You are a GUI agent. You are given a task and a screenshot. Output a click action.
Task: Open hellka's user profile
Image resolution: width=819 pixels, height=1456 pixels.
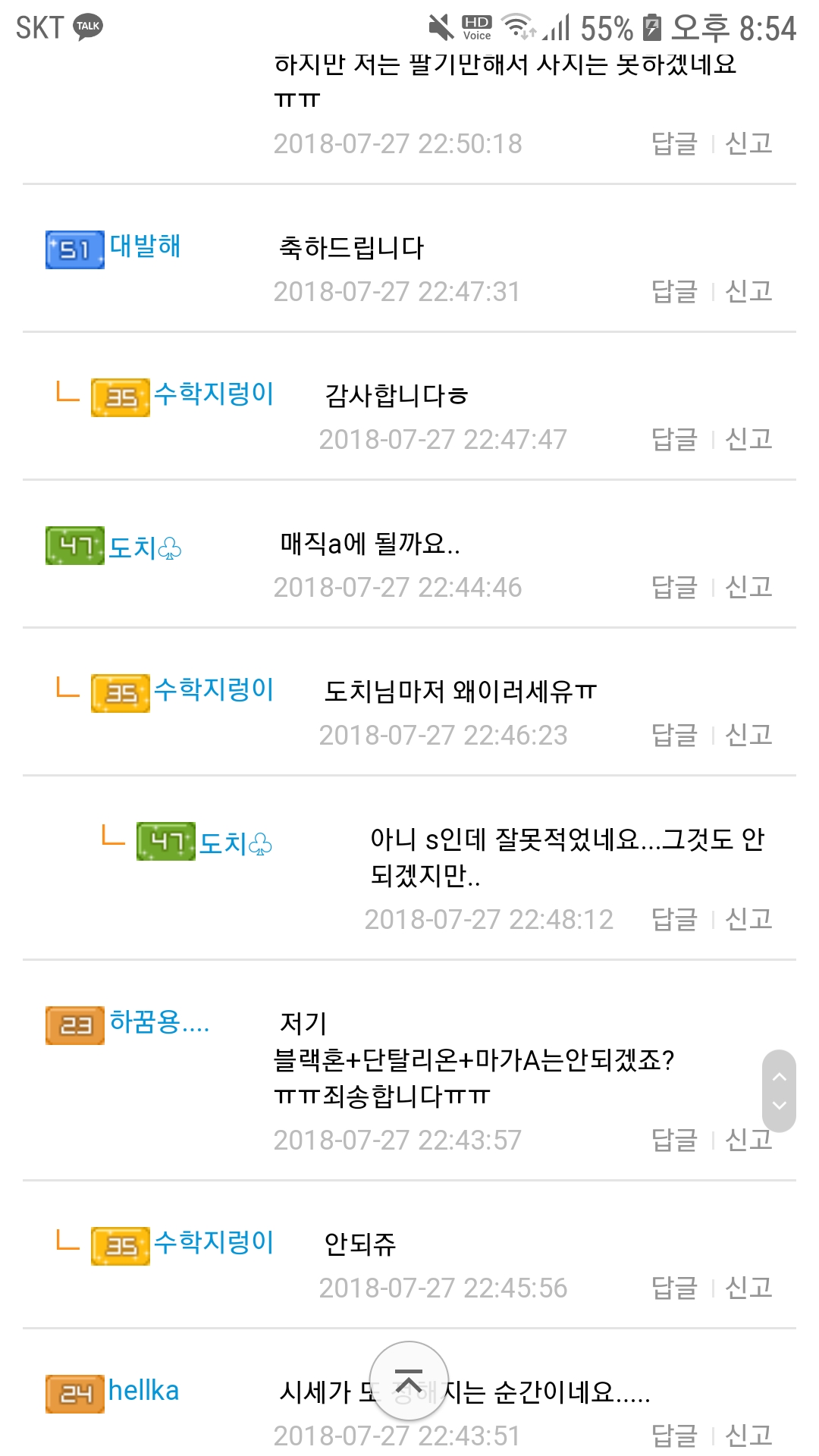(143, 1391)
